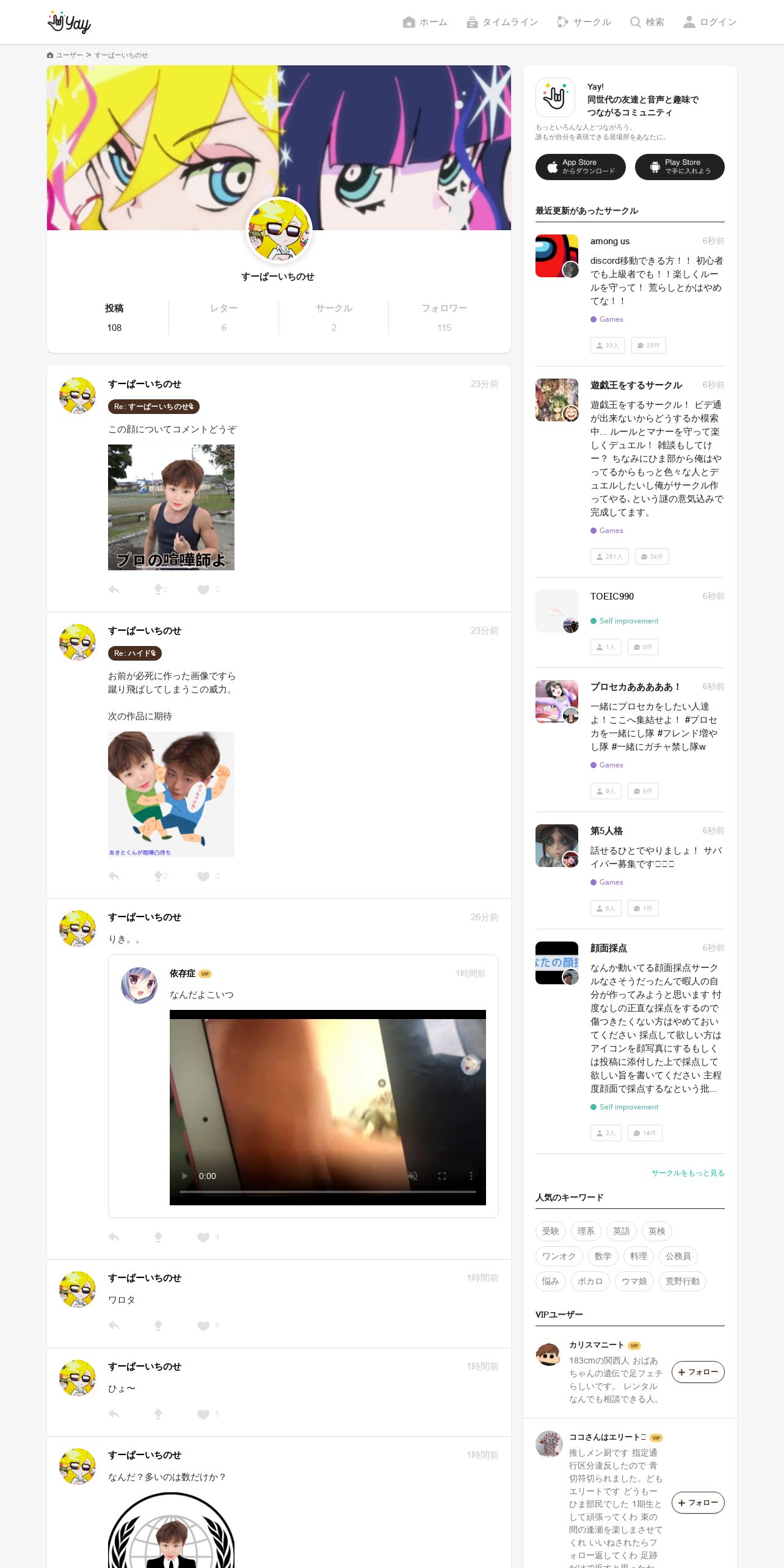
Task: Open サークル from the top navigation
Action: [x=584, y=22]
